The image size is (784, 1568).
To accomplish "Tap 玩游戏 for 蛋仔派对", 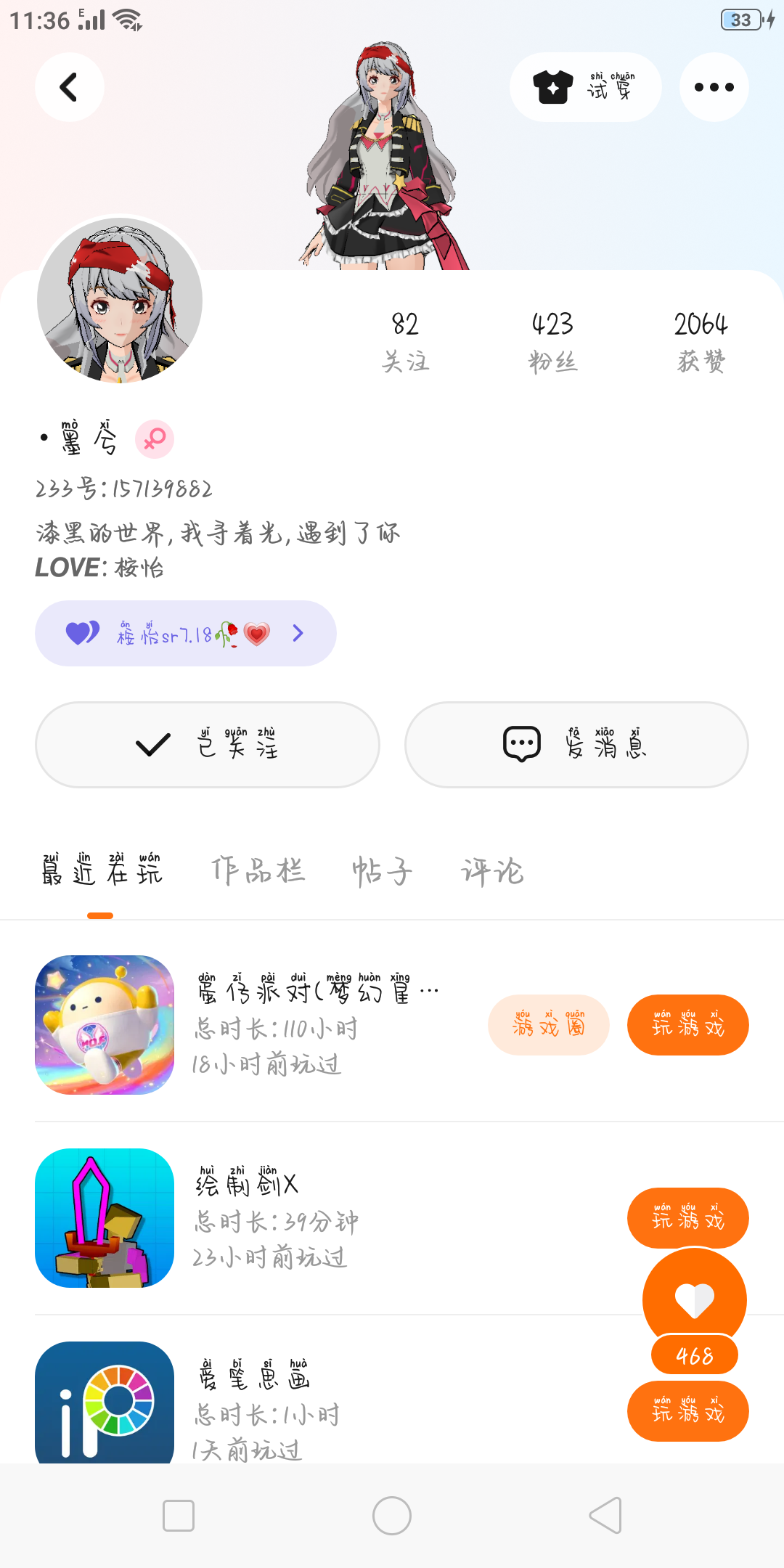I will [x=687, y=1024].
